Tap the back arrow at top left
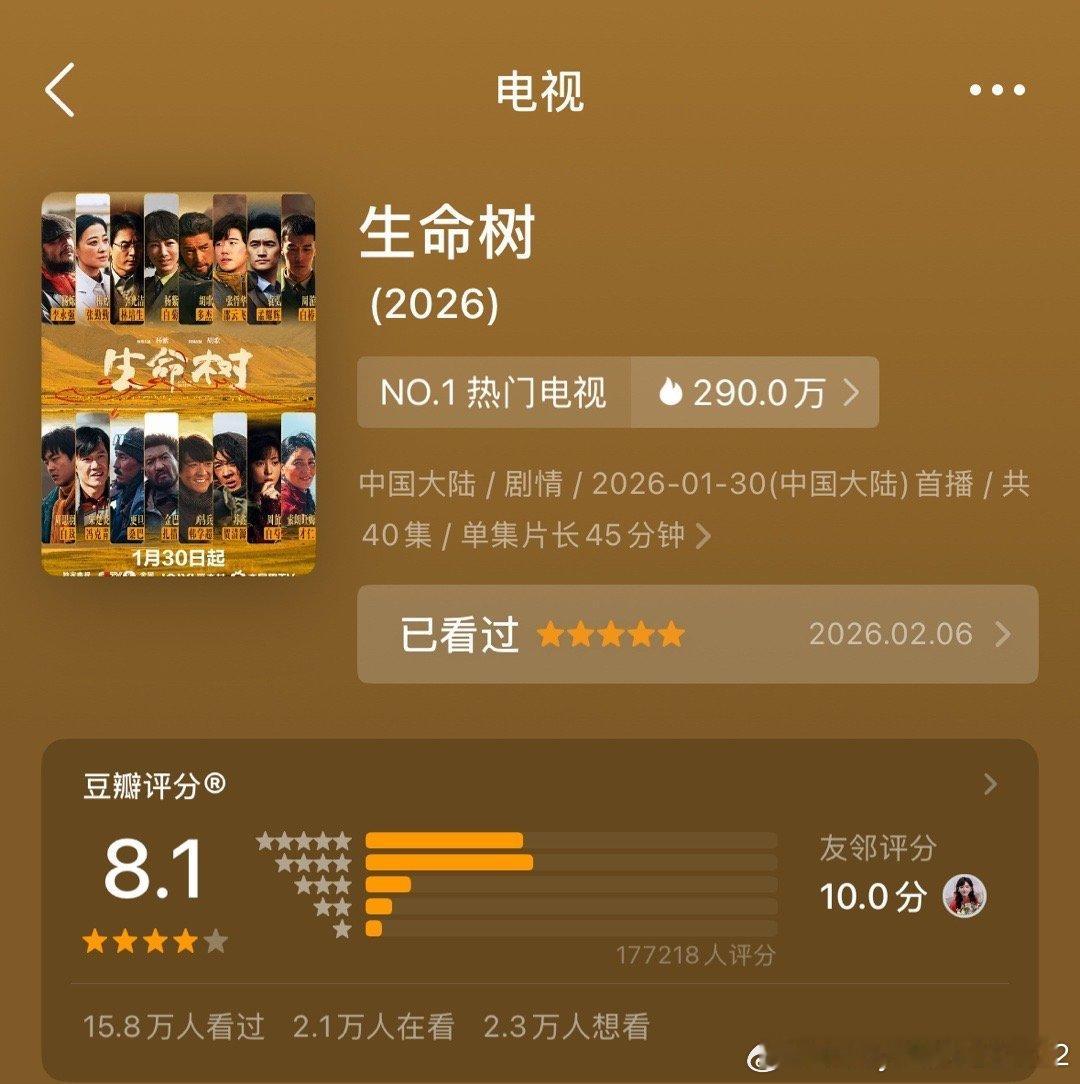Image resolution: width=1080 pixels, height=1084 pixels. point(60,90)
